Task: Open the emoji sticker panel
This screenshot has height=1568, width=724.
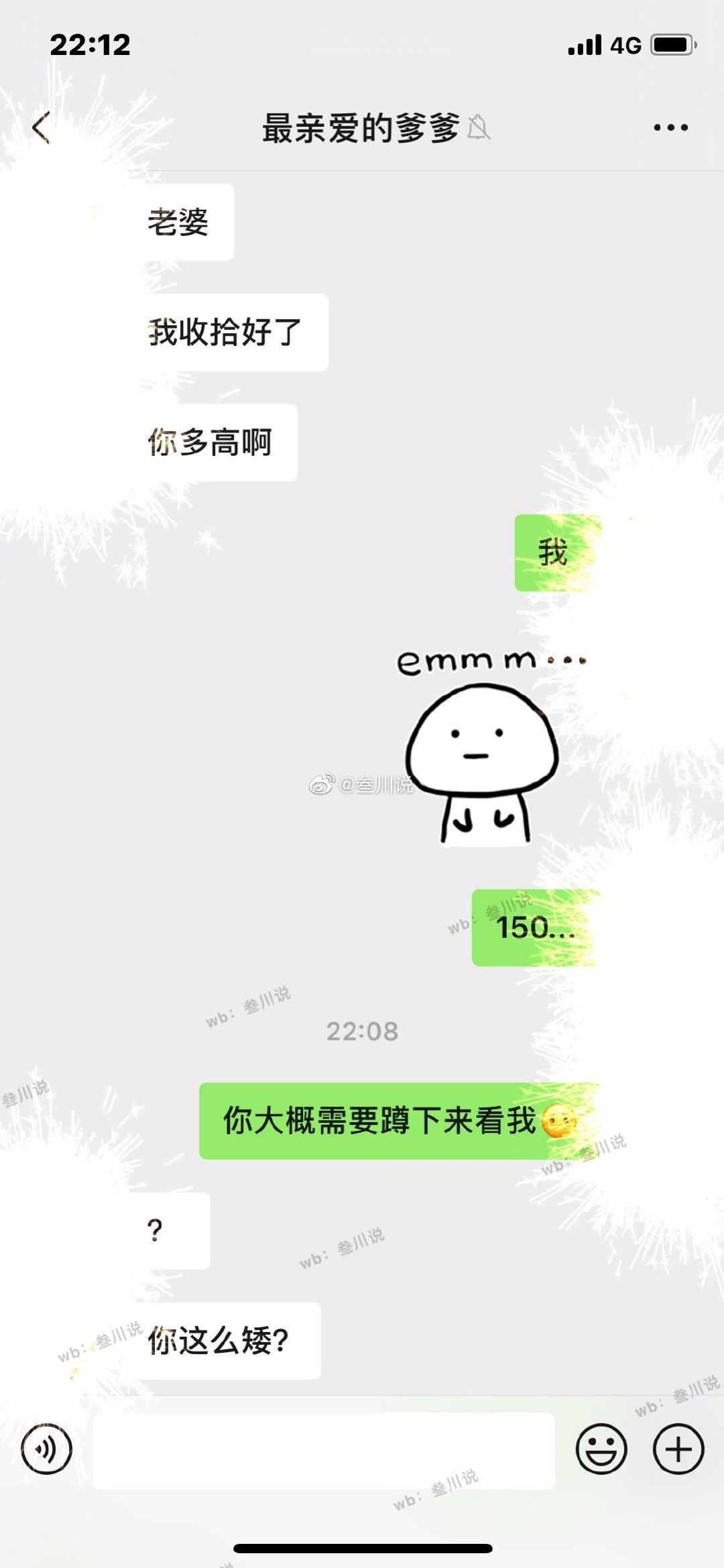Action: (601, 1449)
